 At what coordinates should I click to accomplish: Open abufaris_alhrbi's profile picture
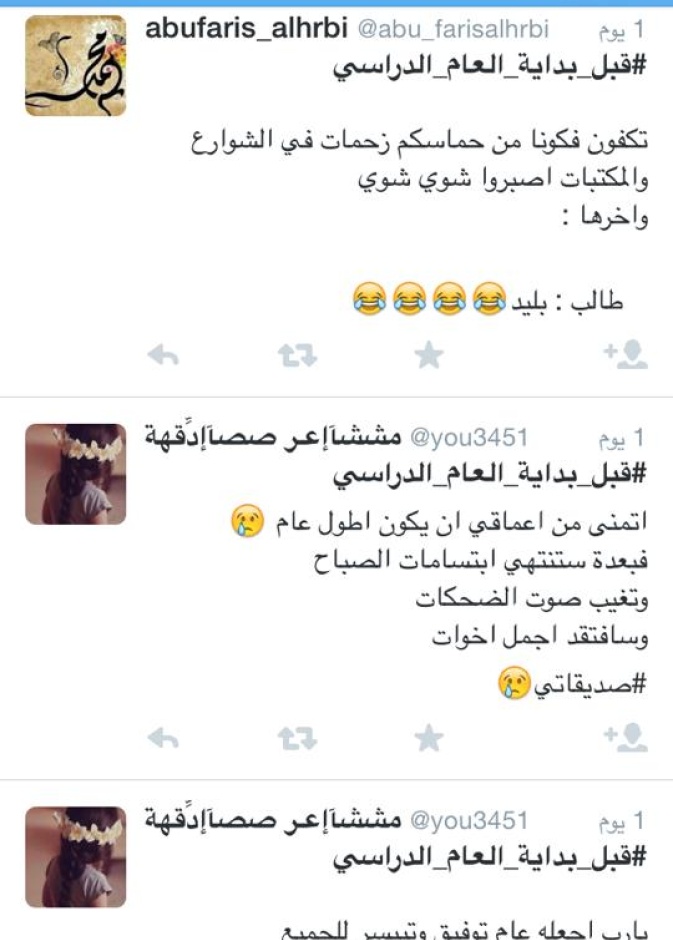click(76, 66)
